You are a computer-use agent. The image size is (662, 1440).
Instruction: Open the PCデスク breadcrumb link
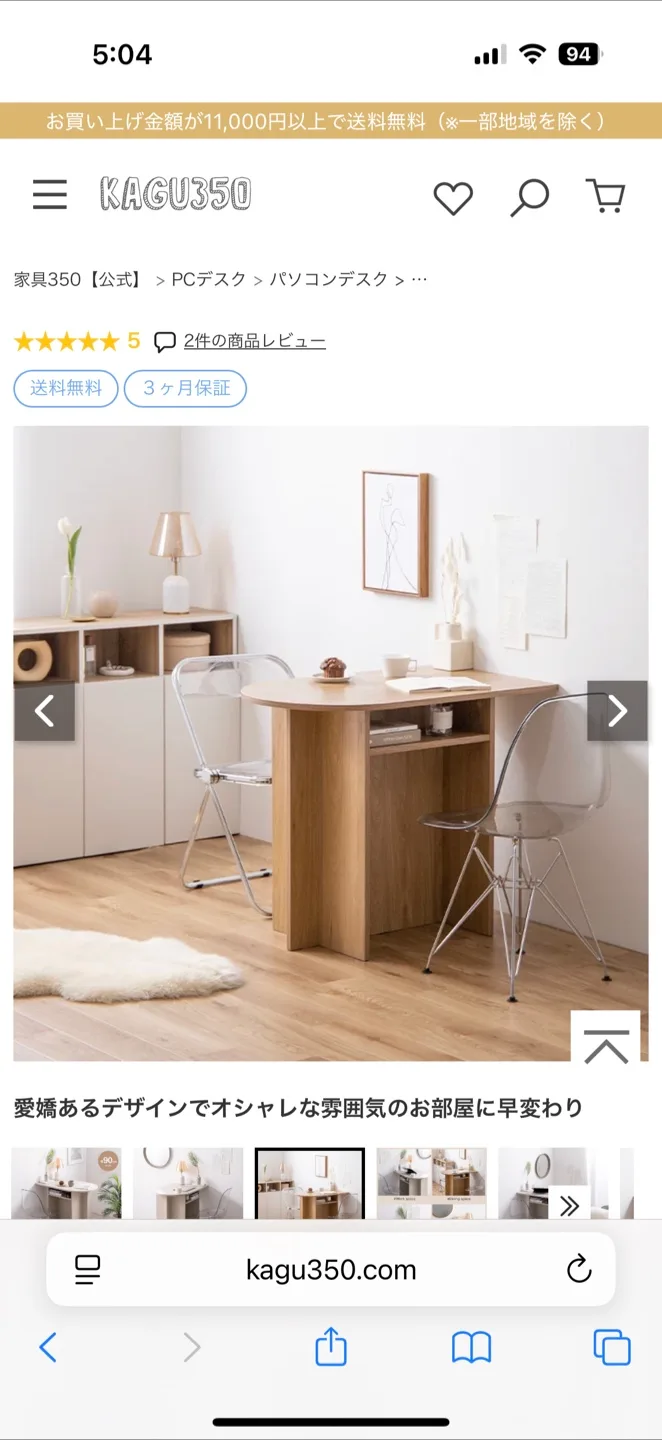point(208,279)
